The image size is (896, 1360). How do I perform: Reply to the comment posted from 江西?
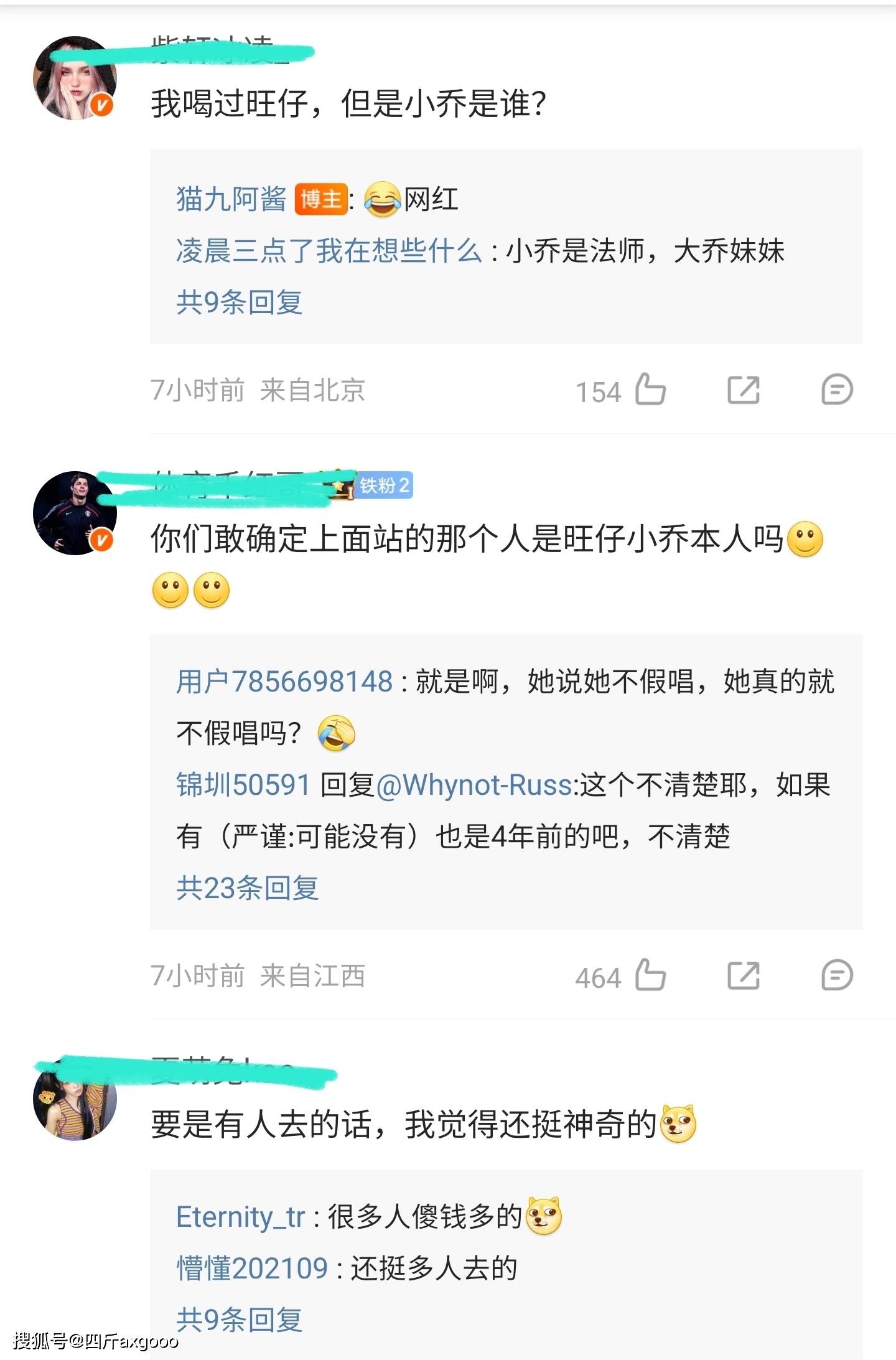[x=837, y=975]
